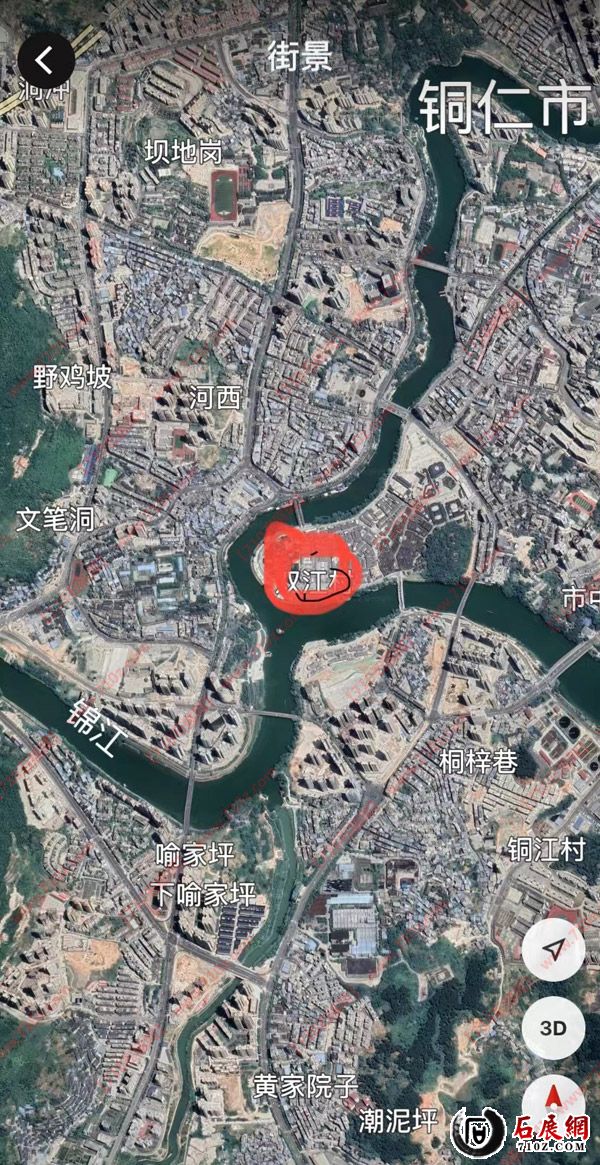The width and height of the screenshot is (600, 1165).
Task: Center the map on my location
Action: [553, 947]
